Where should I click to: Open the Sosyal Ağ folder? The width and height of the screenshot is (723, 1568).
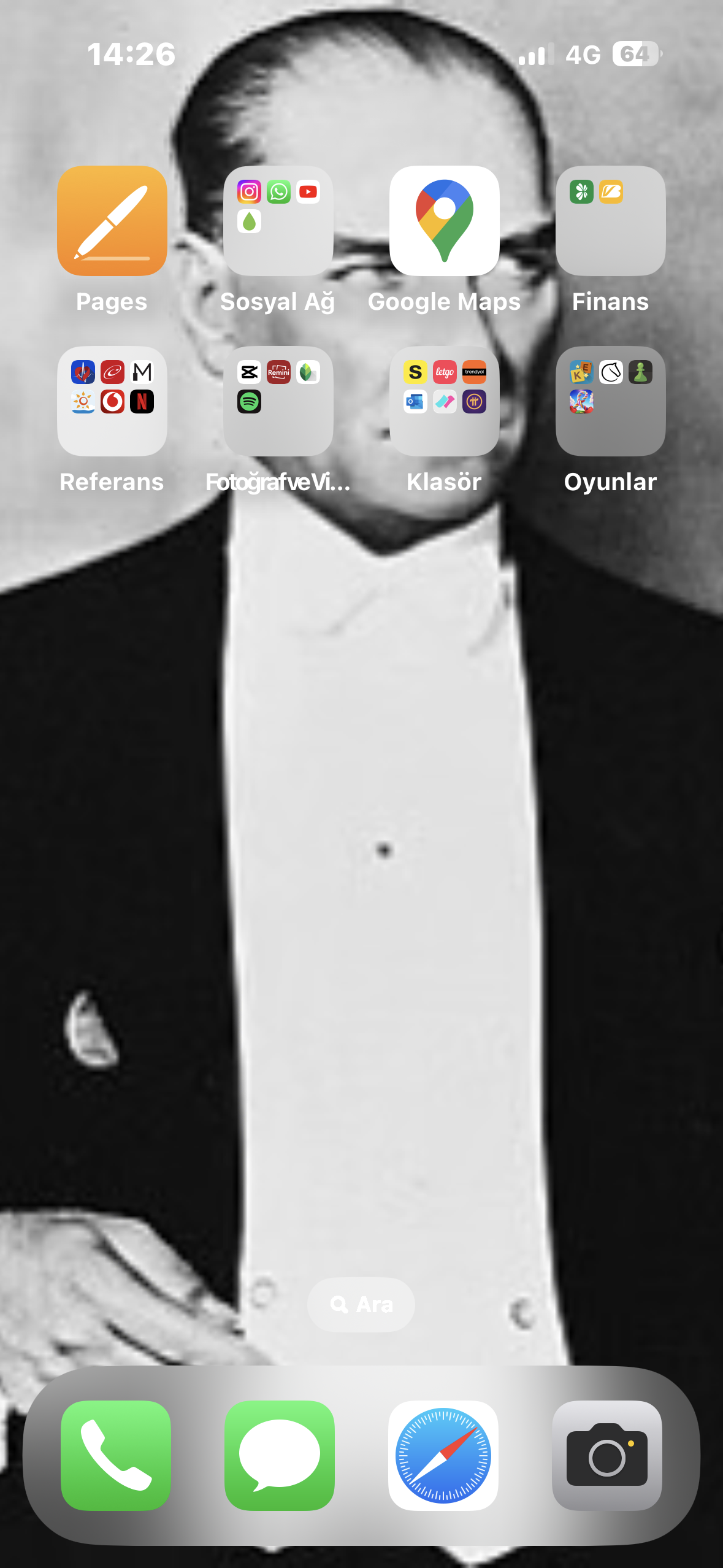278,221
